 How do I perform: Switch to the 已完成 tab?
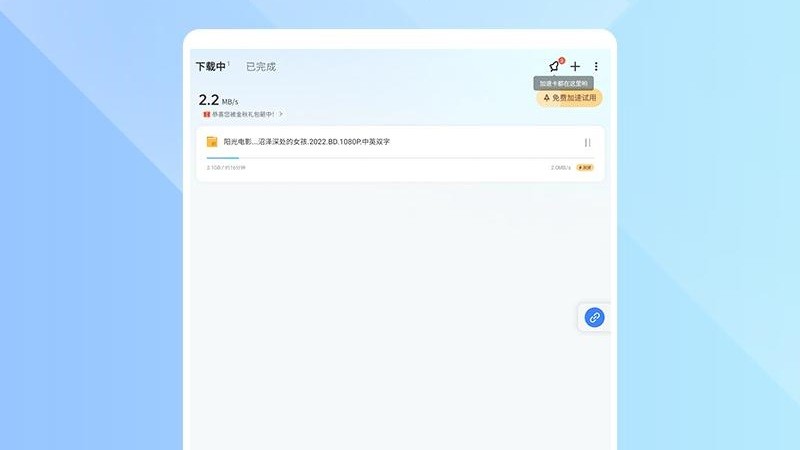(x=261, y=67)
